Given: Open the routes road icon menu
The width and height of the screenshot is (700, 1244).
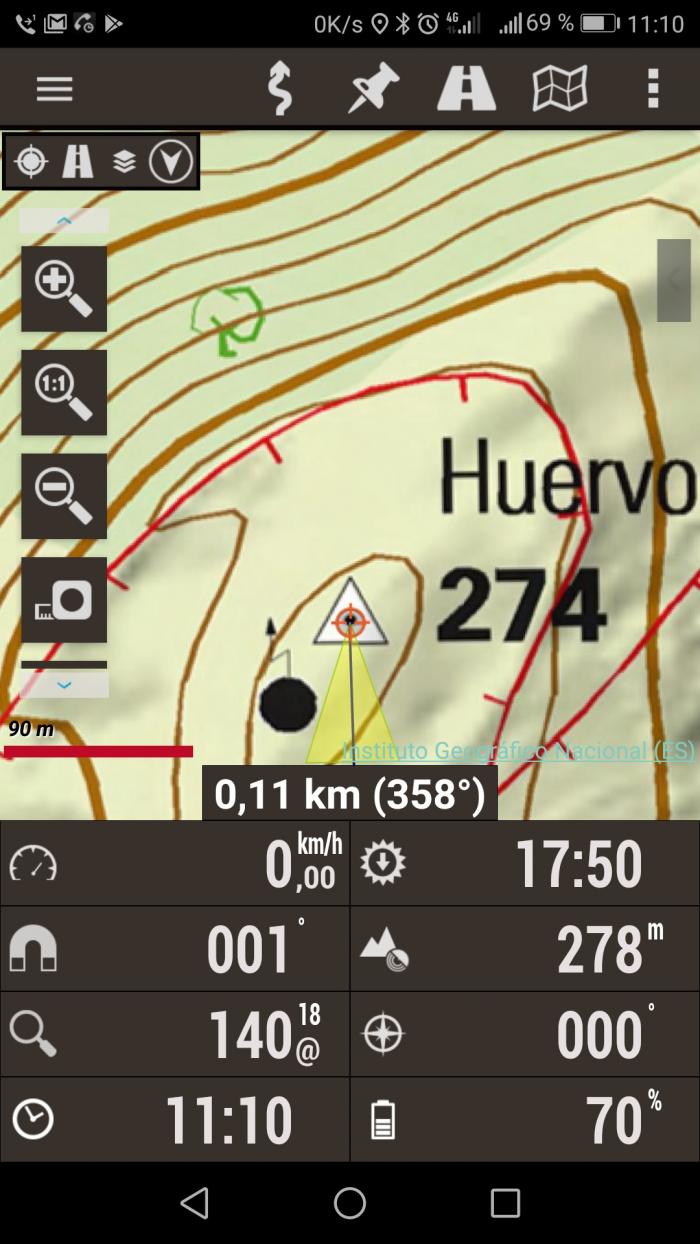Looking at the screenshot, I should (x=466, y=88).
